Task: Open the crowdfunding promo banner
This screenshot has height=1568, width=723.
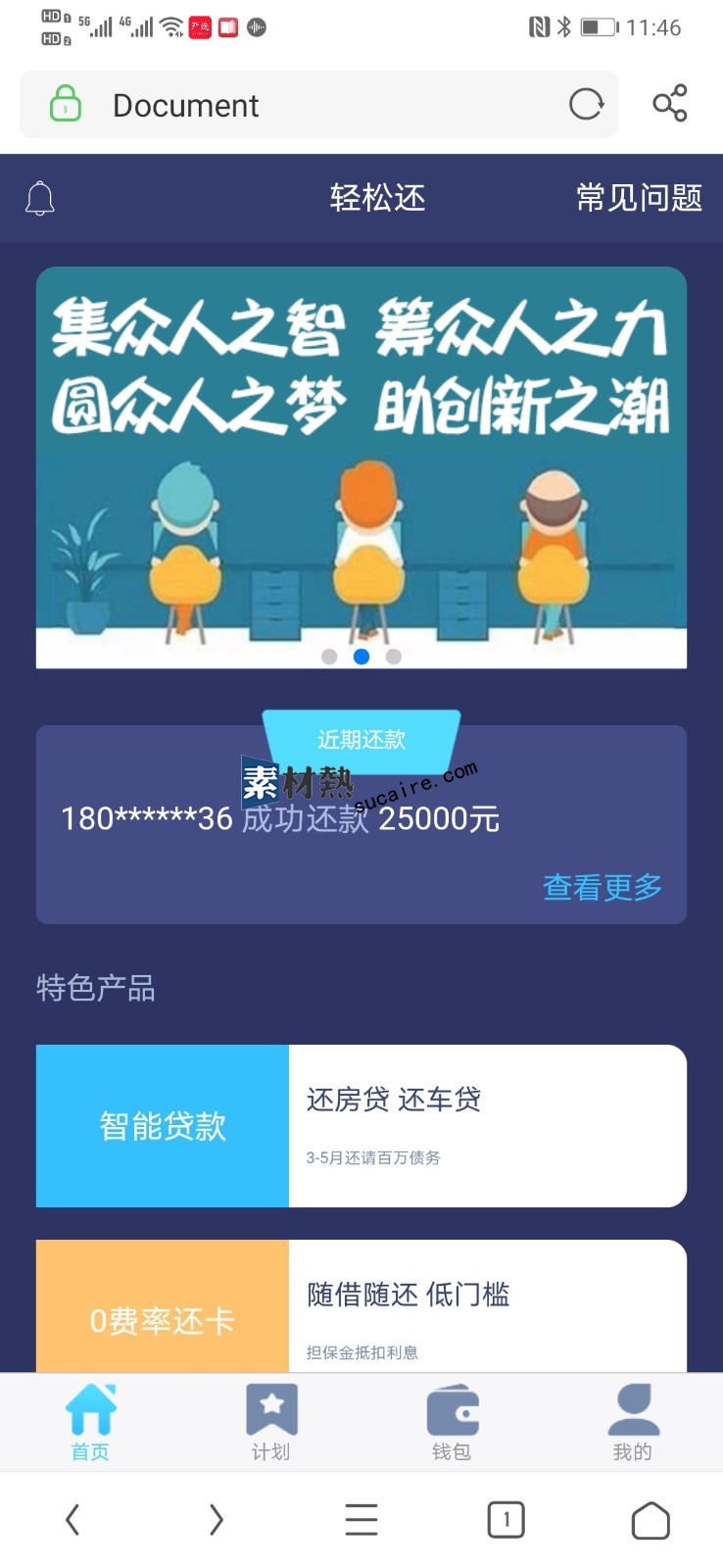Action: [x=361, y=461]
